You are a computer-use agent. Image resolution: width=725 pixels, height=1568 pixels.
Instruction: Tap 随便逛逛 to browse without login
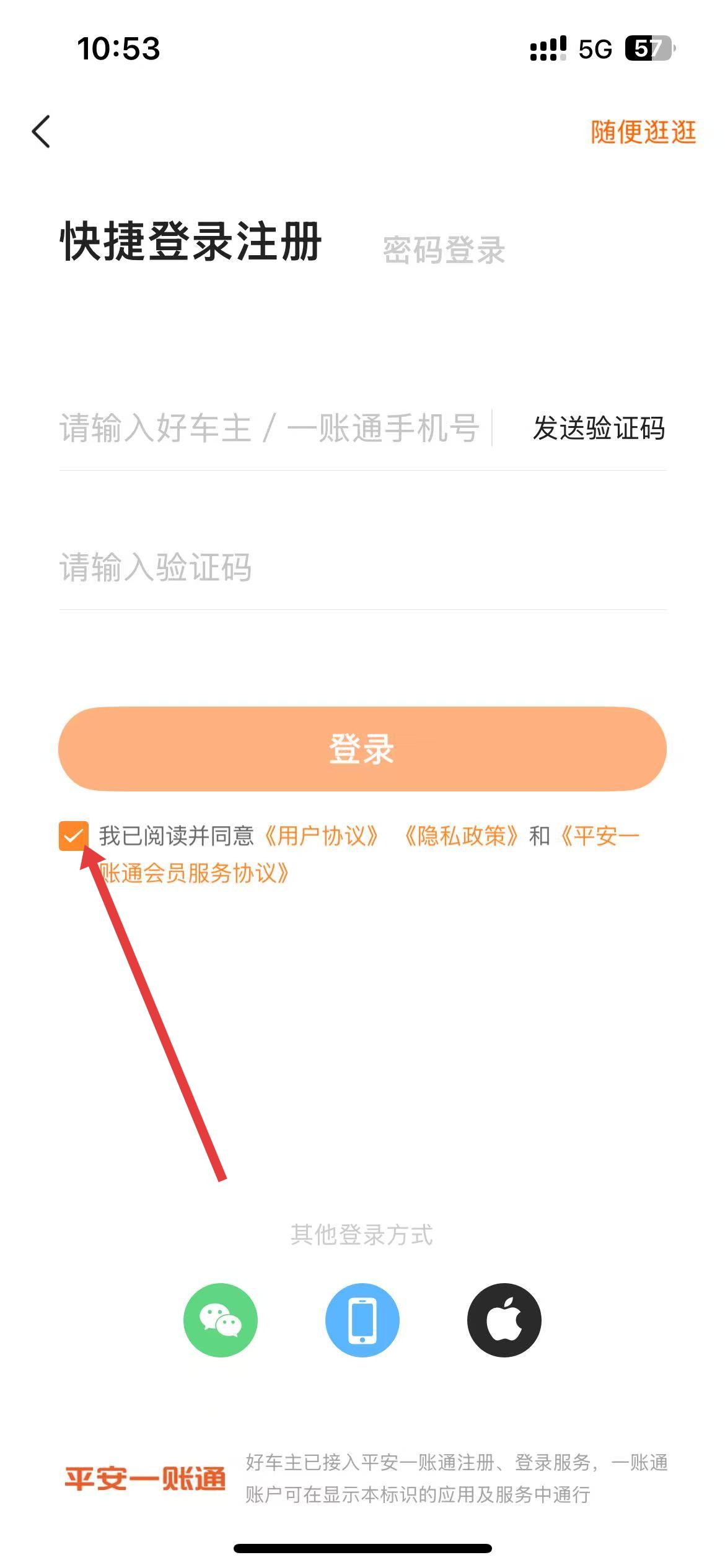pyautogui.click(x=643, y=132)
